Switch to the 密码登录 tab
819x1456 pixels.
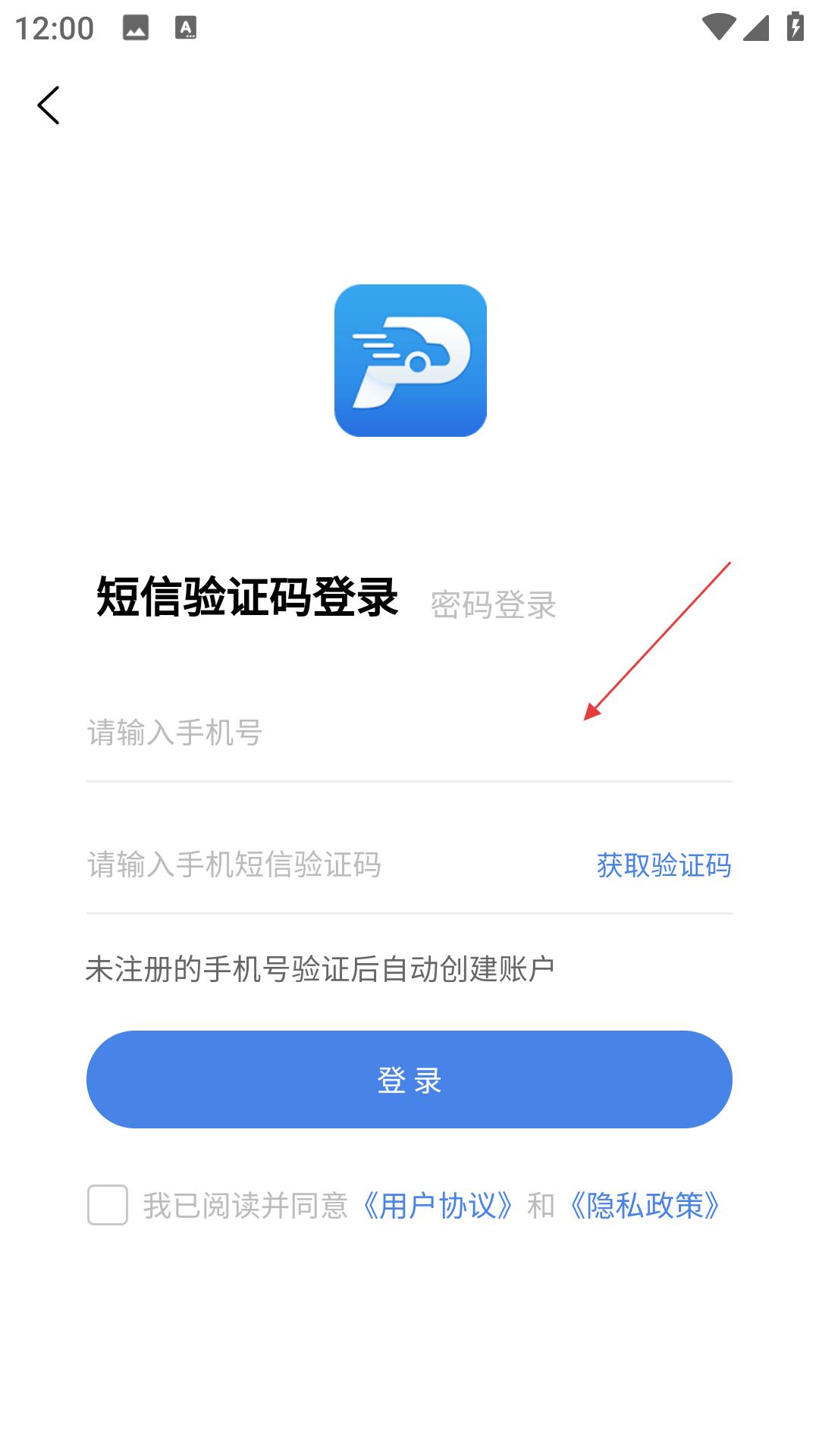click(x=493, y=605)
